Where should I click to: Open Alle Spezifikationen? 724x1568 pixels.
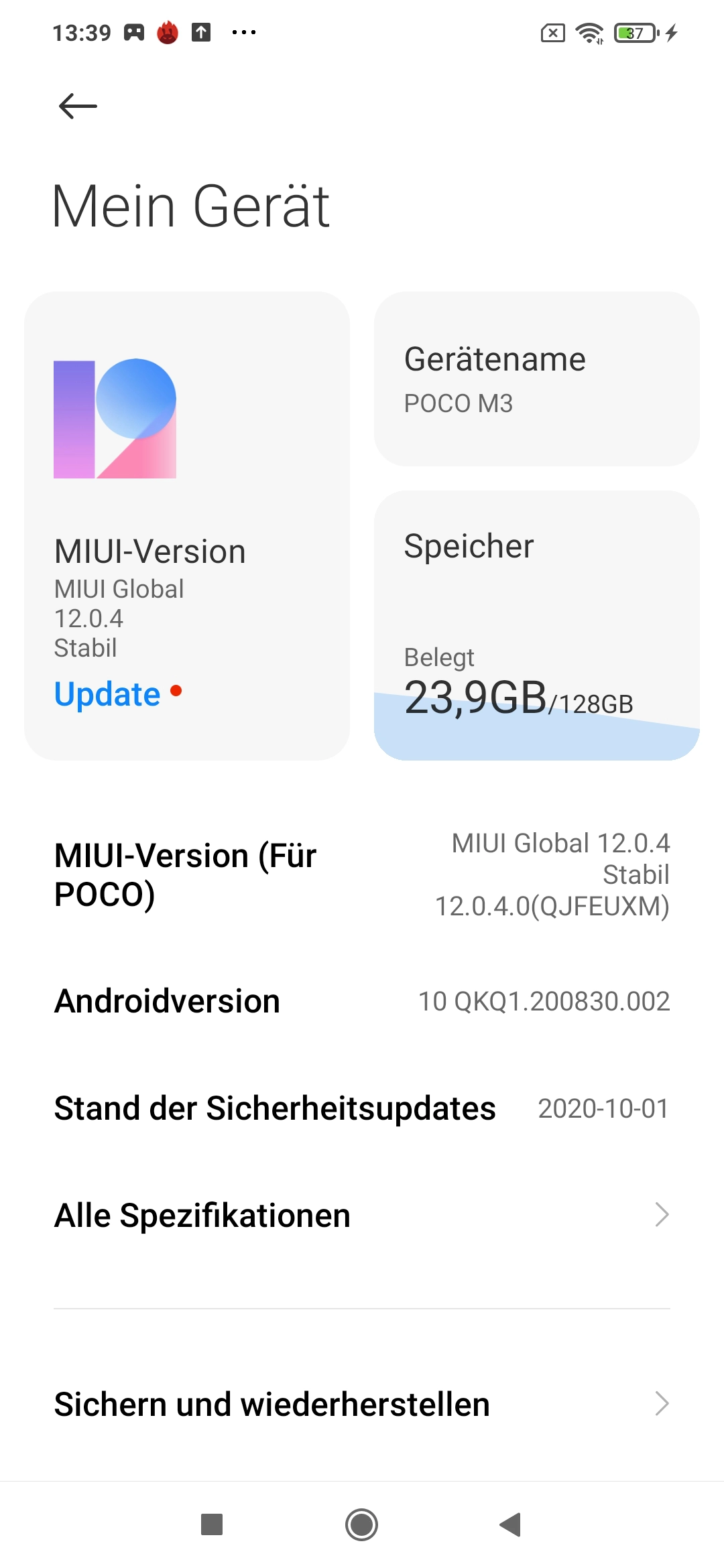click(362, 1215)
